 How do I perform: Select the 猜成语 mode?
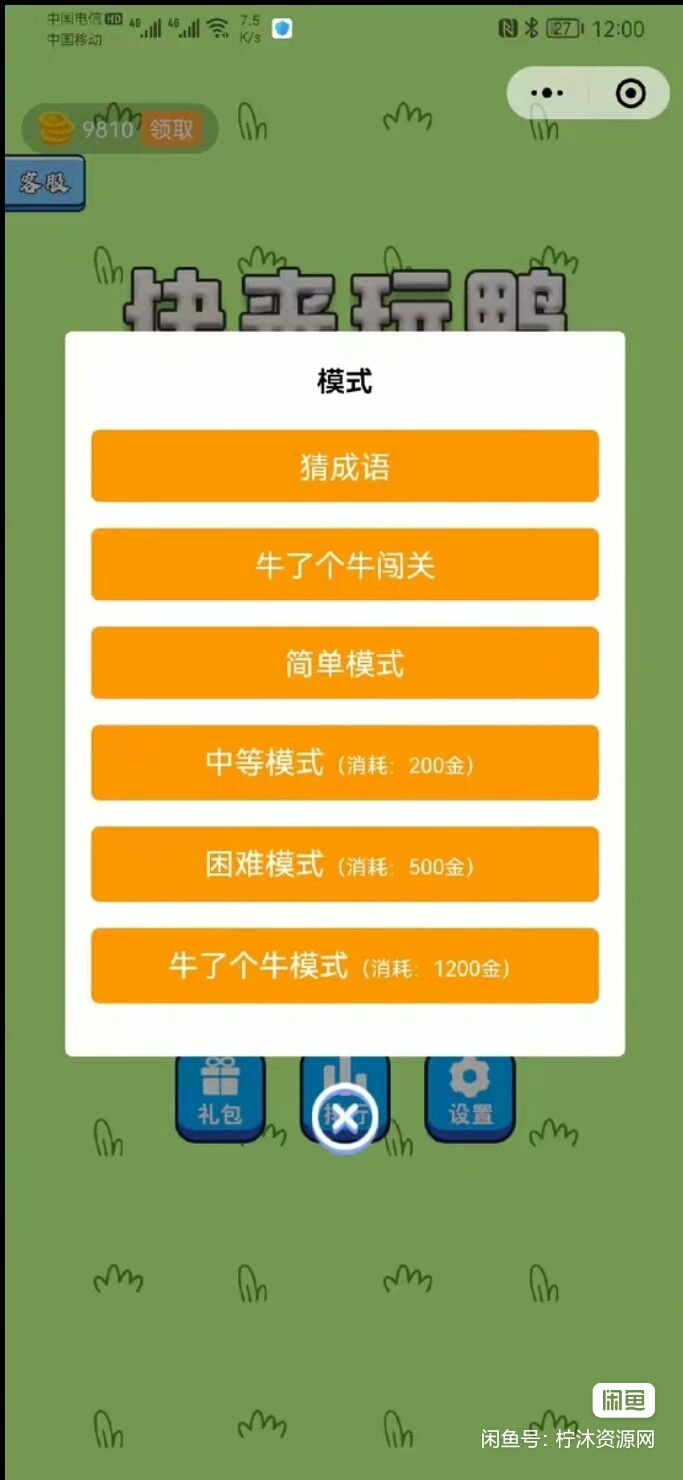[x=344, y=466]
